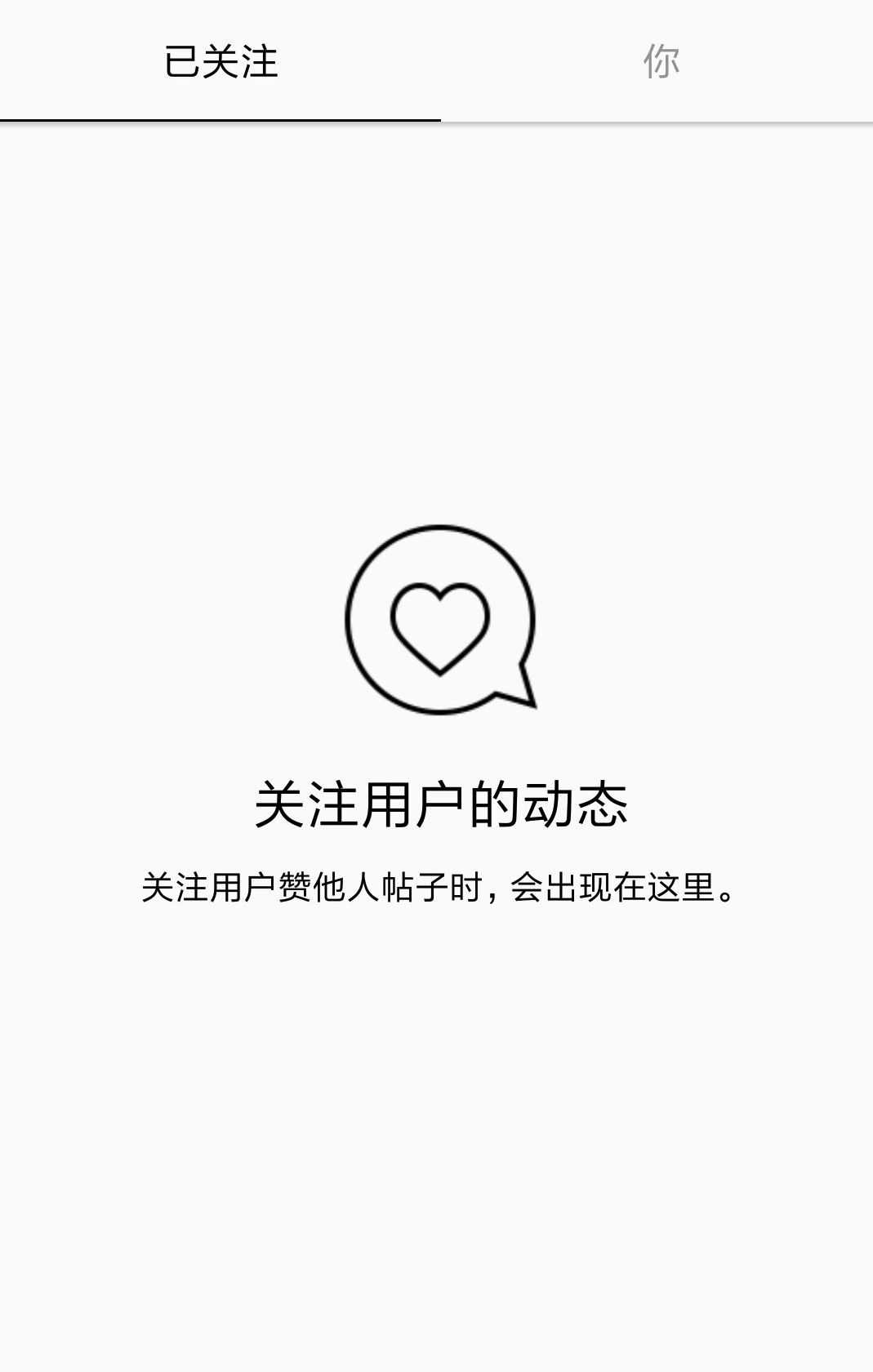873x1372 pixels.
Task: Click the divider line under the tabs
Action: pos(653,120)
